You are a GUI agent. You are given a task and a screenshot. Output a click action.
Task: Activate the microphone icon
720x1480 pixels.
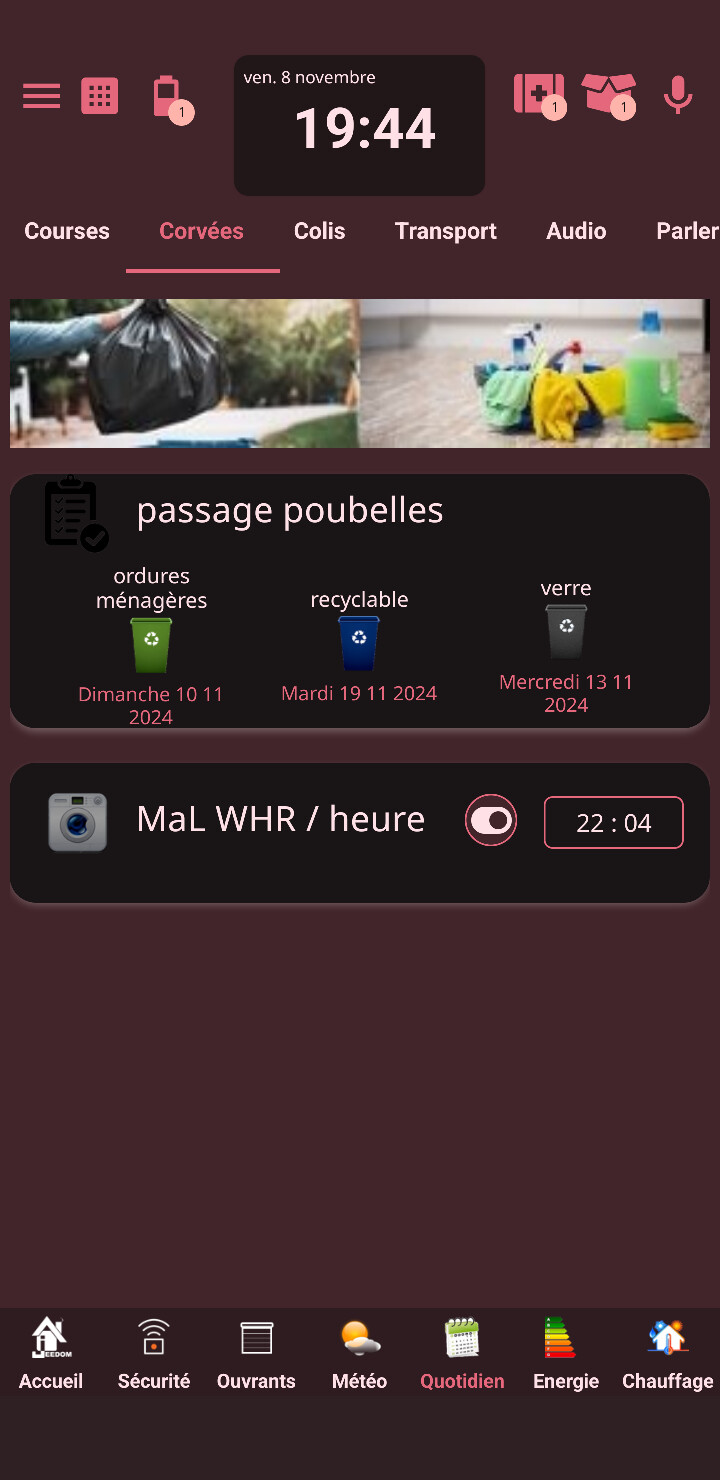678,95
